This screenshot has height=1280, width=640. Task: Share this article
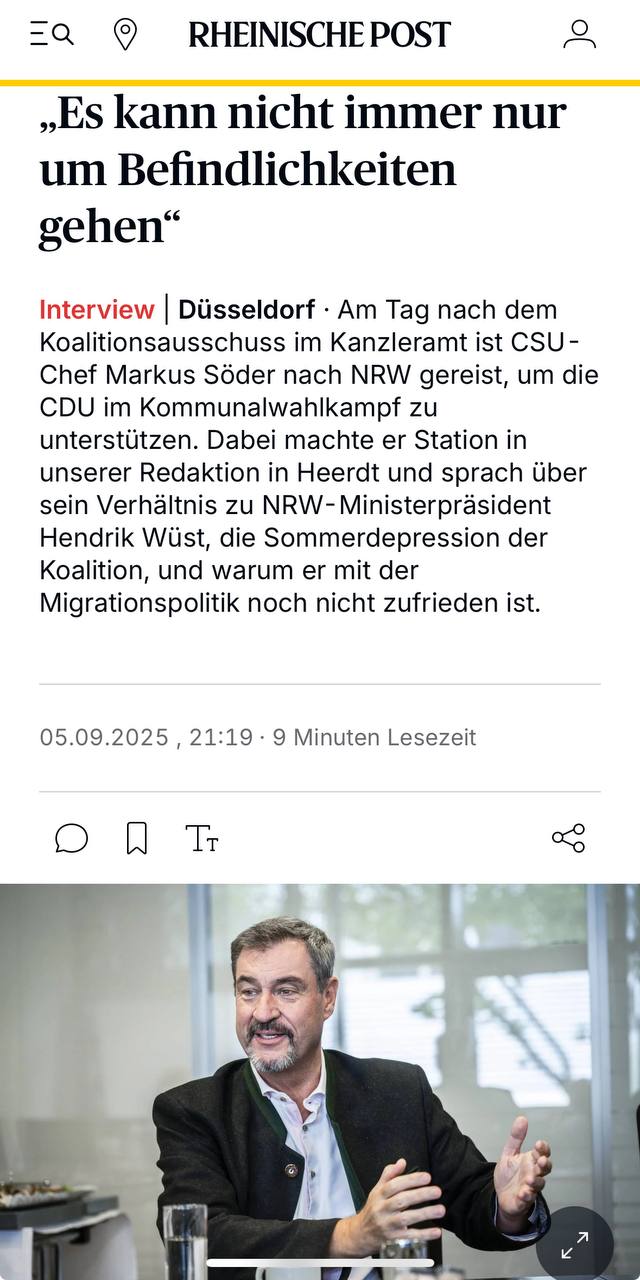pos(569,838)
